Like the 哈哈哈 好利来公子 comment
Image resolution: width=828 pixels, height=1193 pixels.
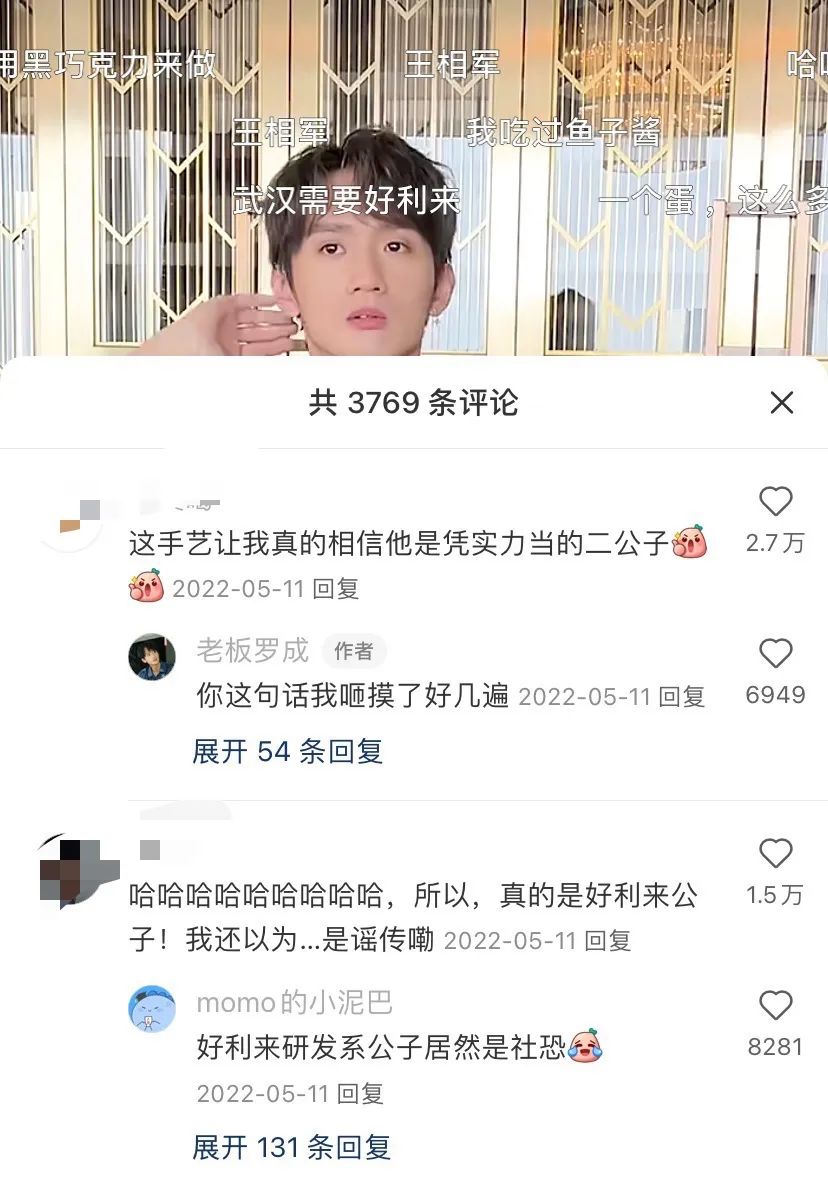click(x=775, y=854)
